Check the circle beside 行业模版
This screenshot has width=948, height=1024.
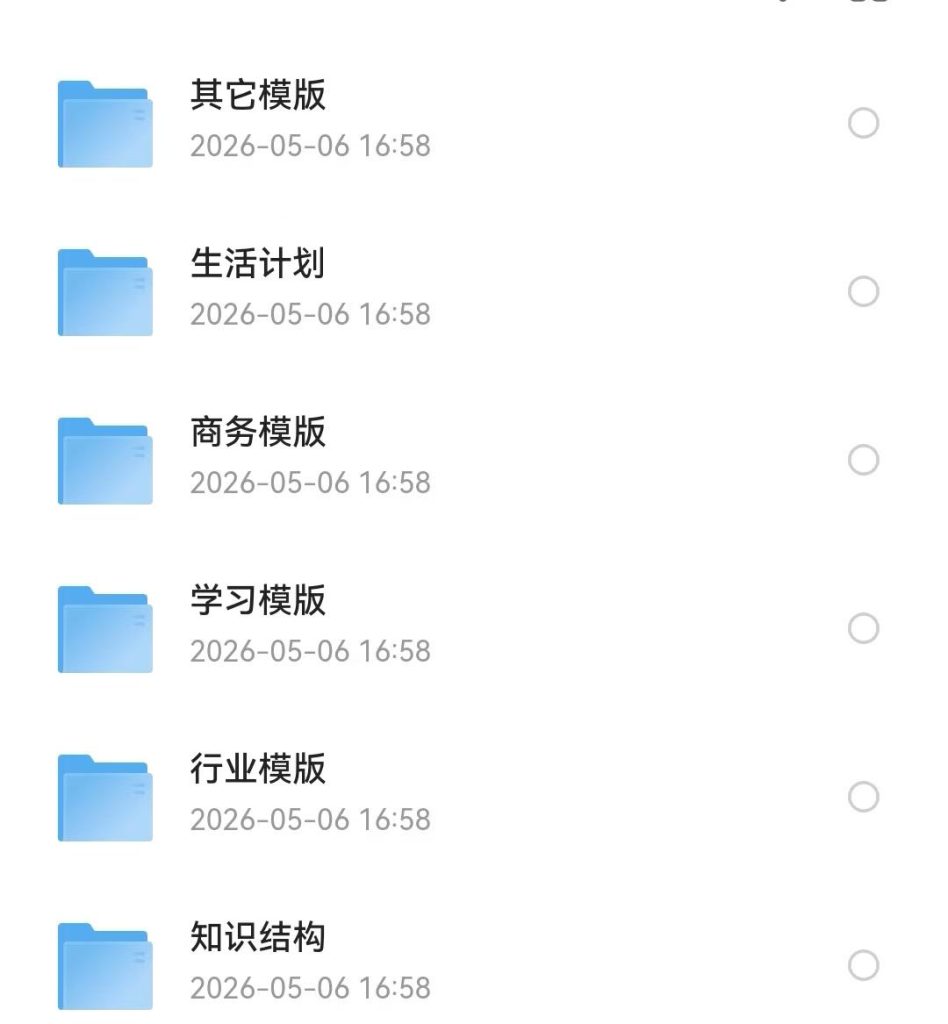click(863, 797)
